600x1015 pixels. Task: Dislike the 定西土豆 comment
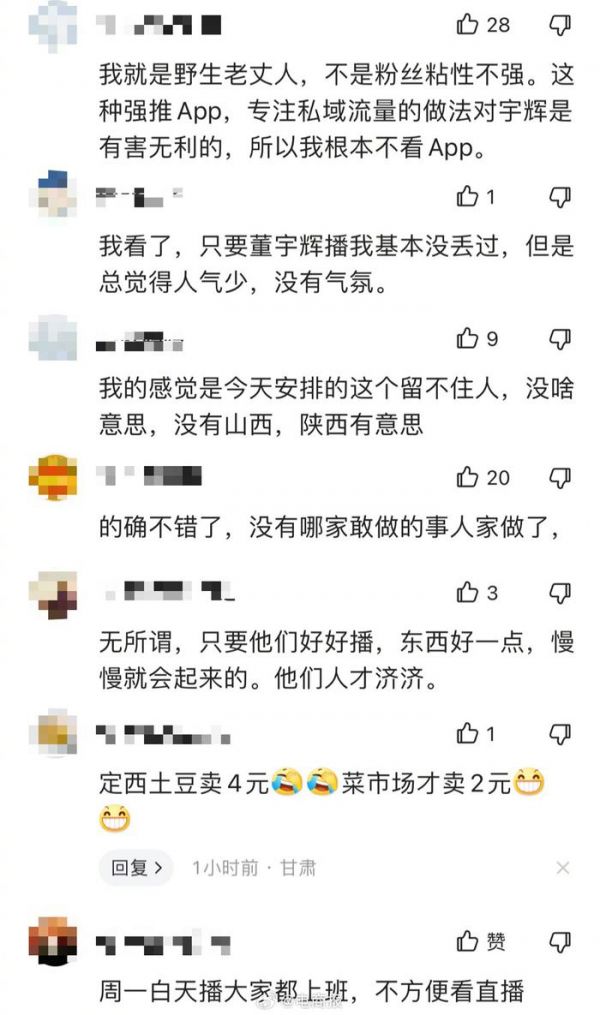561,734
